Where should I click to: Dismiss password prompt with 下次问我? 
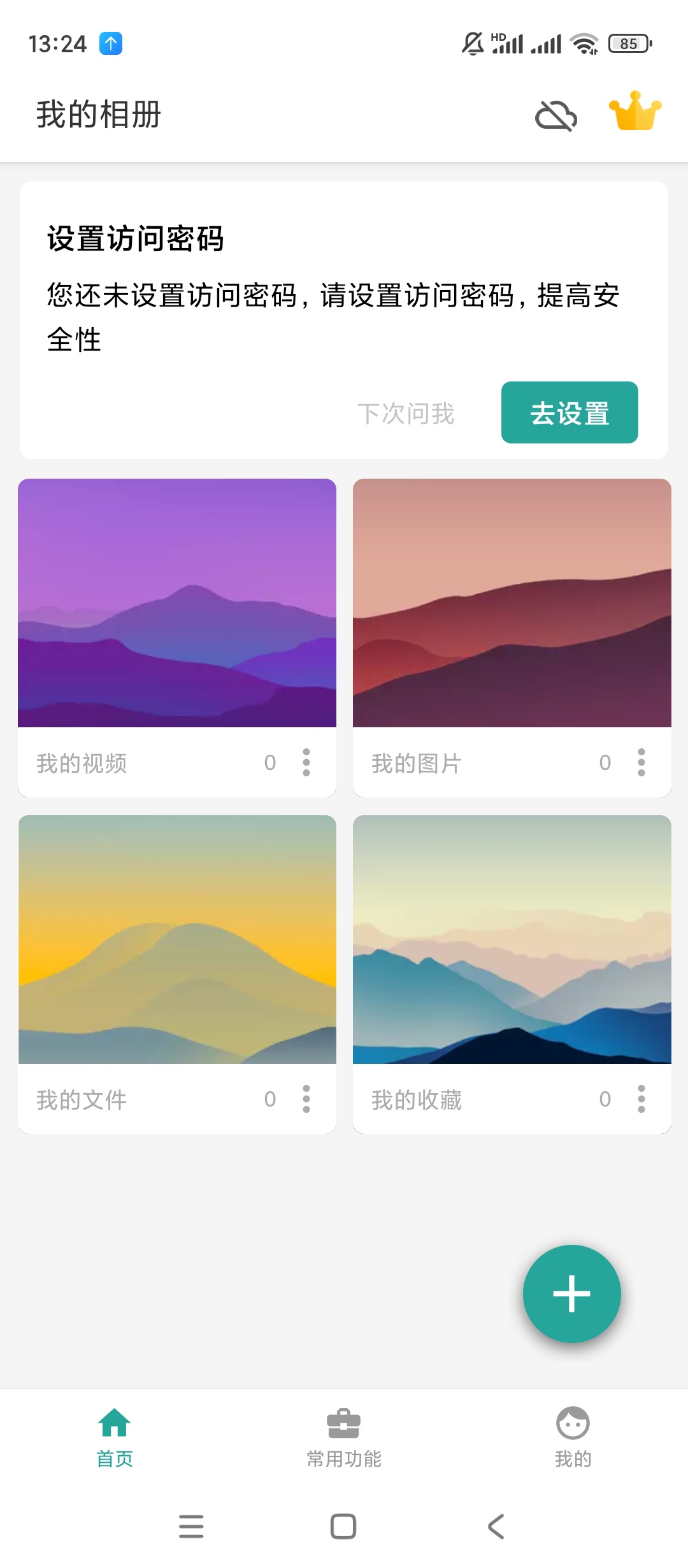[x=407, y=413]
